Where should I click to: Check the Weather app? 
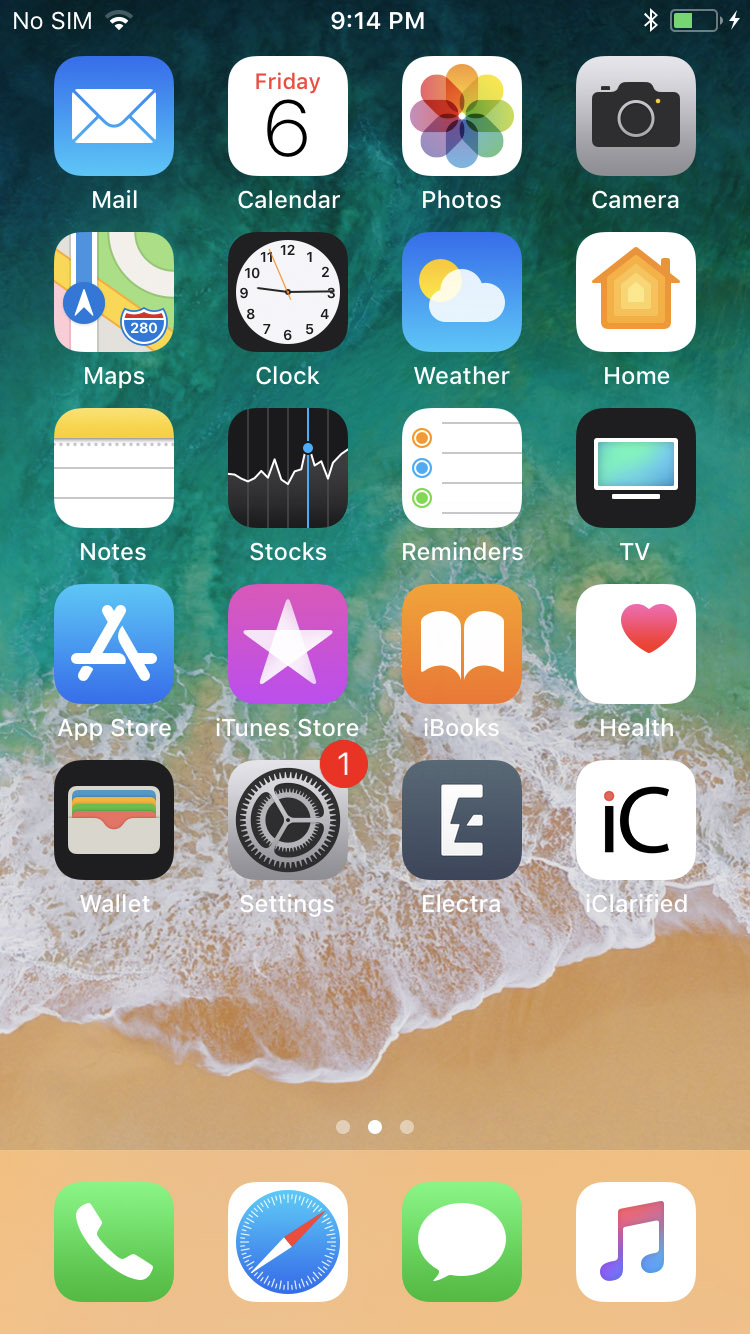[462, 292]
